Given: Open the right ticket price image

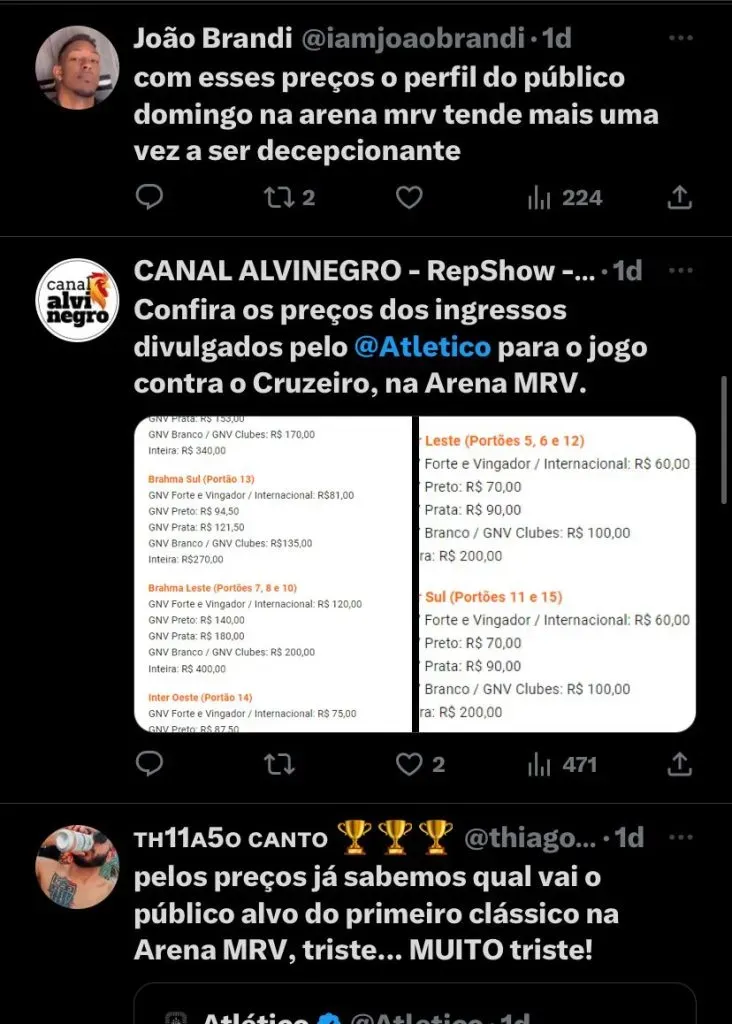Looking at the screenshot, I should (x=557, y=573).
